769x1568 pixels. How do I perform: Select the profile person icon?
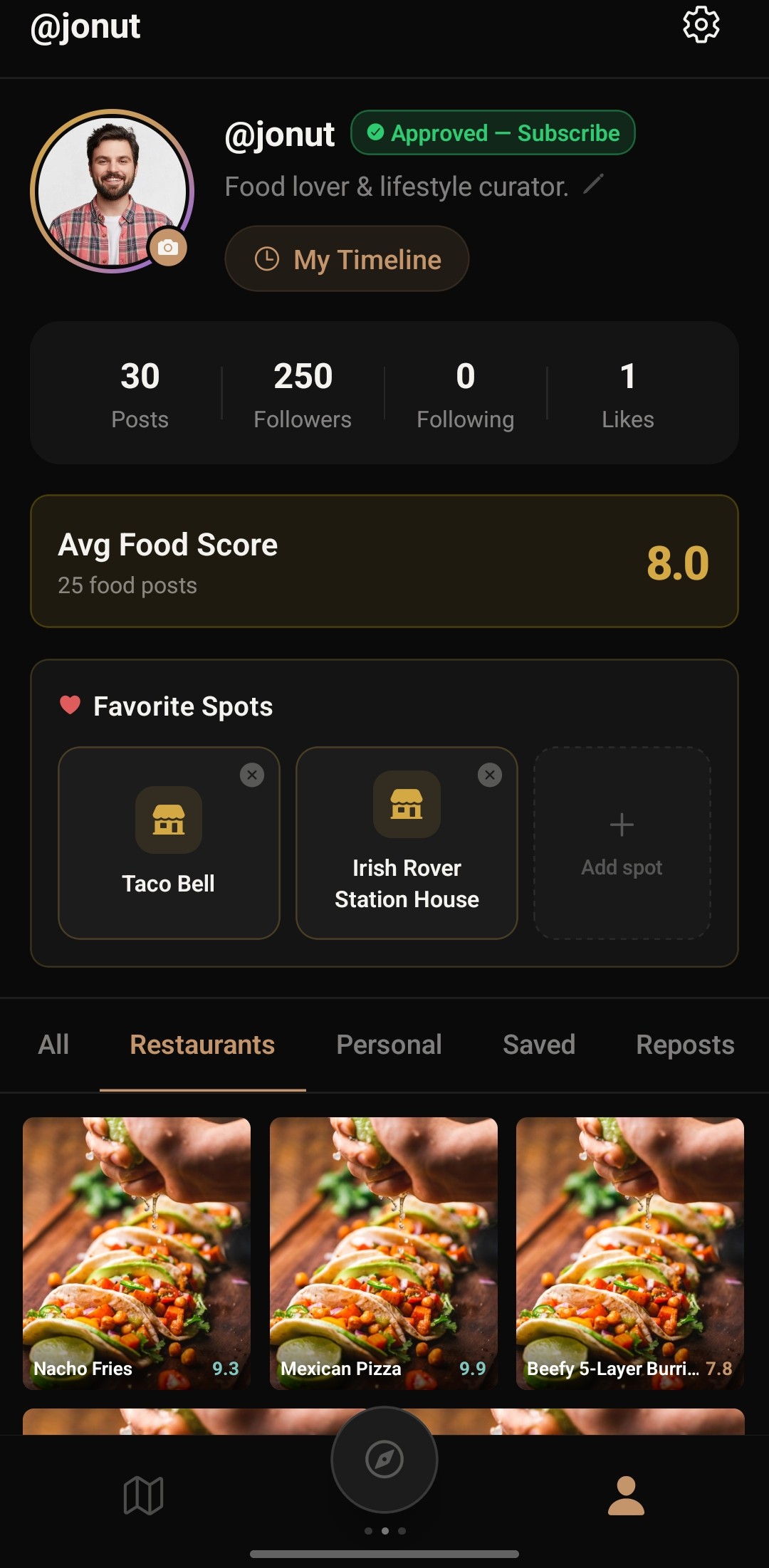[626, 1495]
